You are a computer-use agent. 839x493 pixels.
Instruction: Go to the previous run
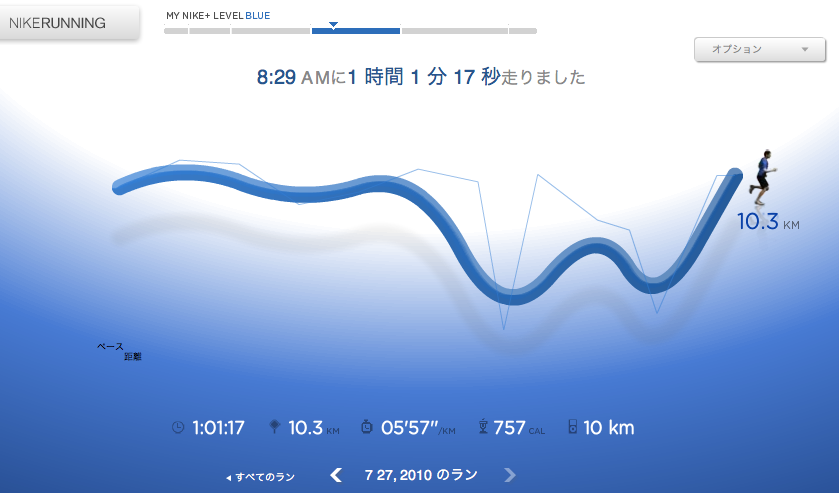[336, 475]
